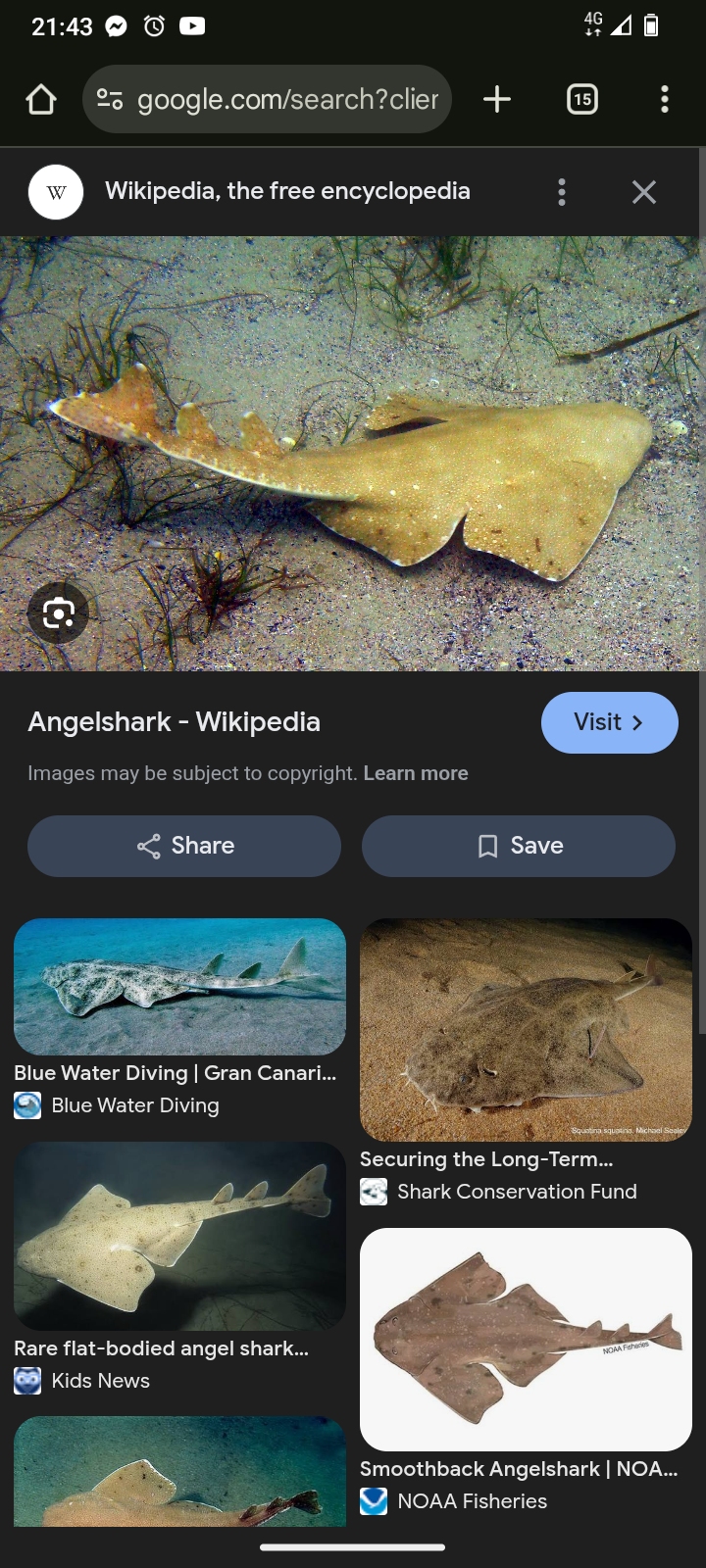Open the Shark Conservation Fund image result

coord(526,1029)
